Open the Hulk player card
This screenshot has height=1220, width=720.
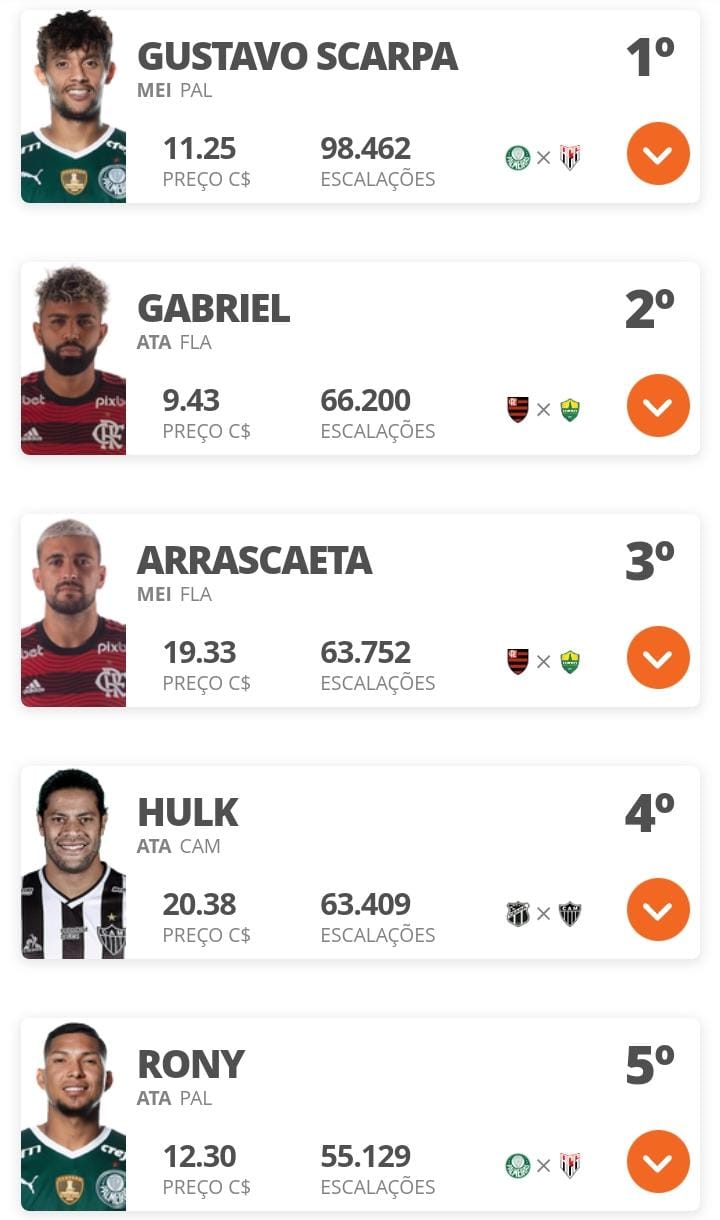tap(360, 863)
